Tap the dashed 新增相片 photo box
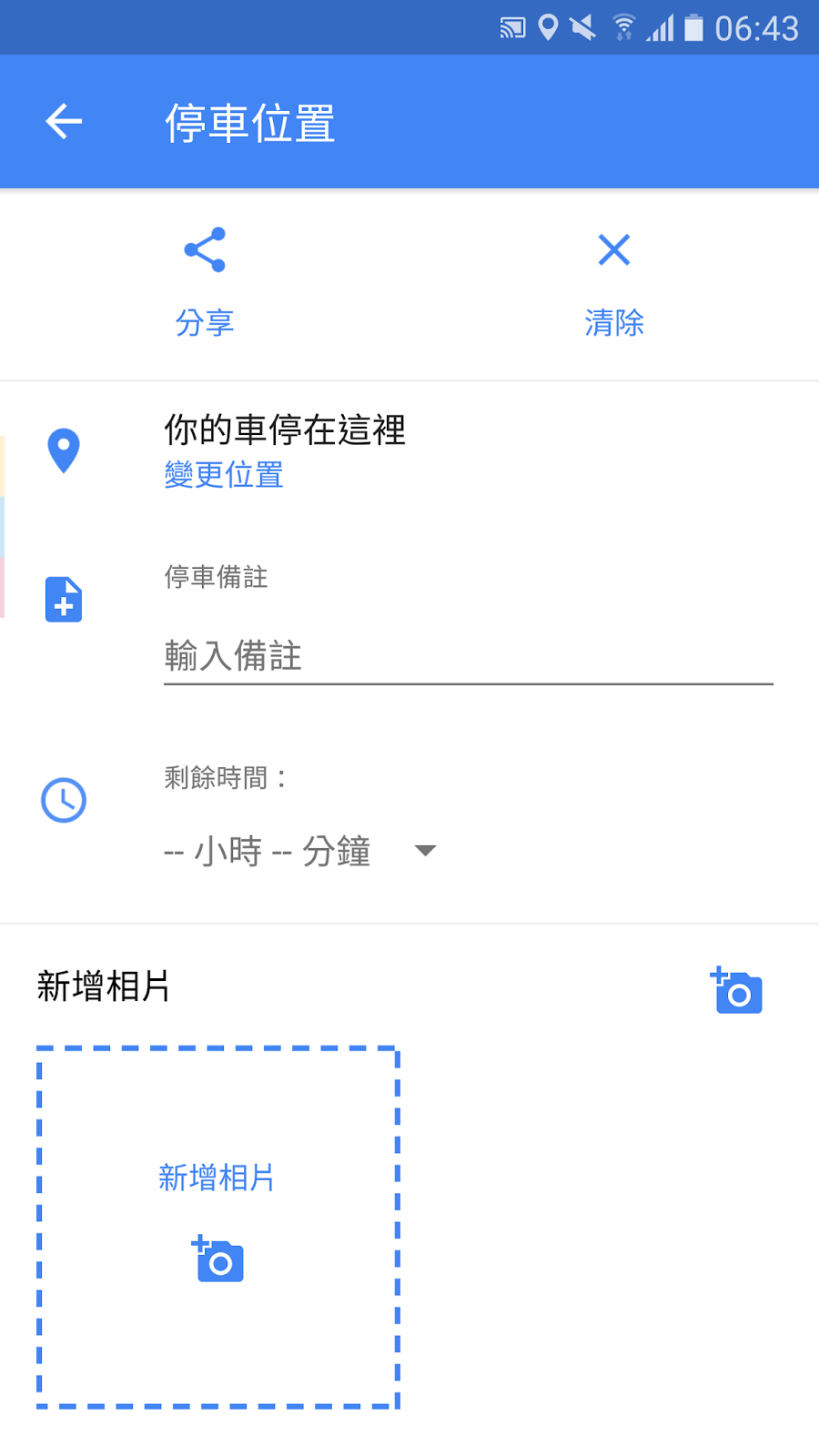Screen dimensions: 819x1456 217,1227
